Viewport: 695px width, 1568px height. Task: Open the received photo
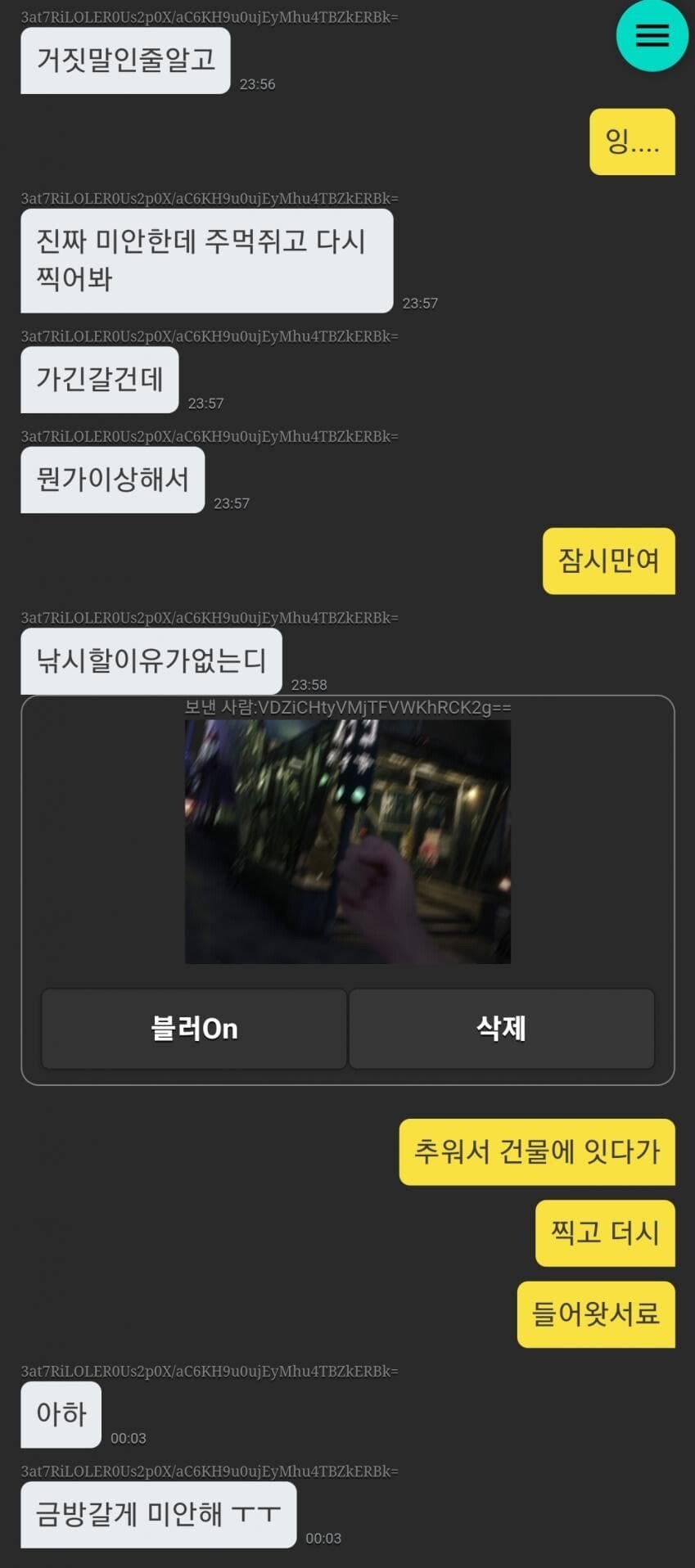click(x=348, y=841)
